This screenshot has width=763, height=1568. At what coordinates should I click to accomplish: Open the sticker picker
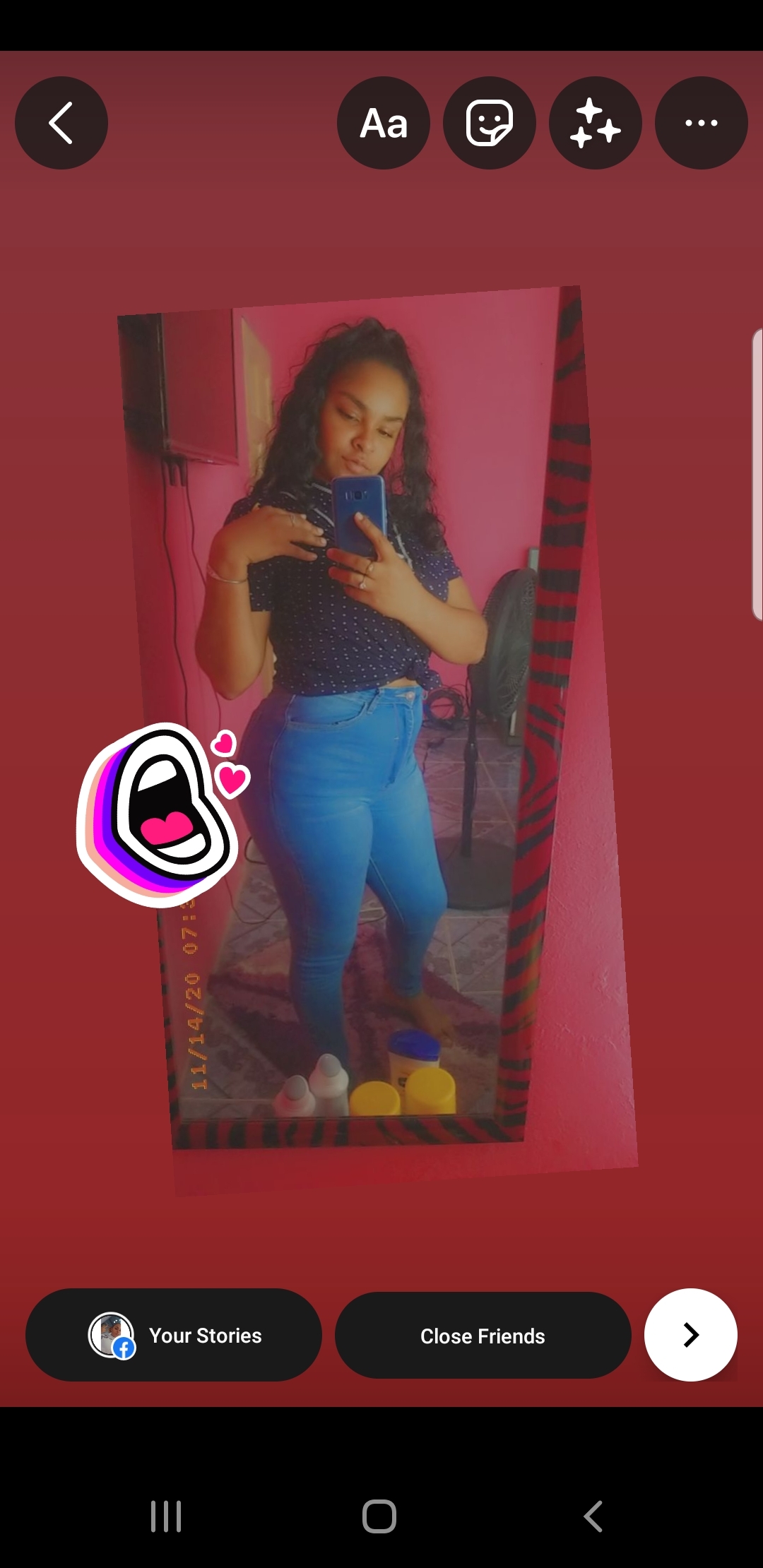489,122
